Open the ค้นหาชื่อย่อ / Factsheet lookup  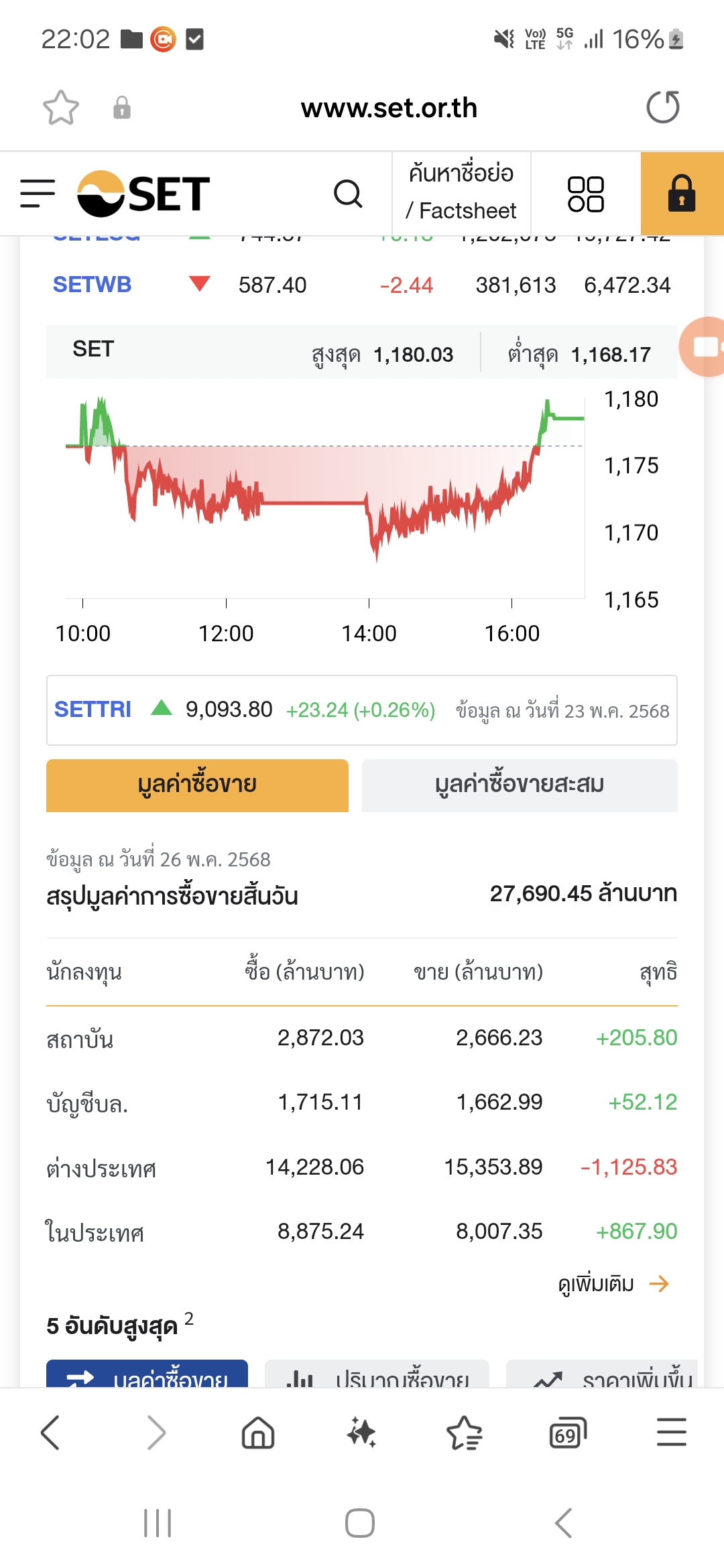coord(461,192)
